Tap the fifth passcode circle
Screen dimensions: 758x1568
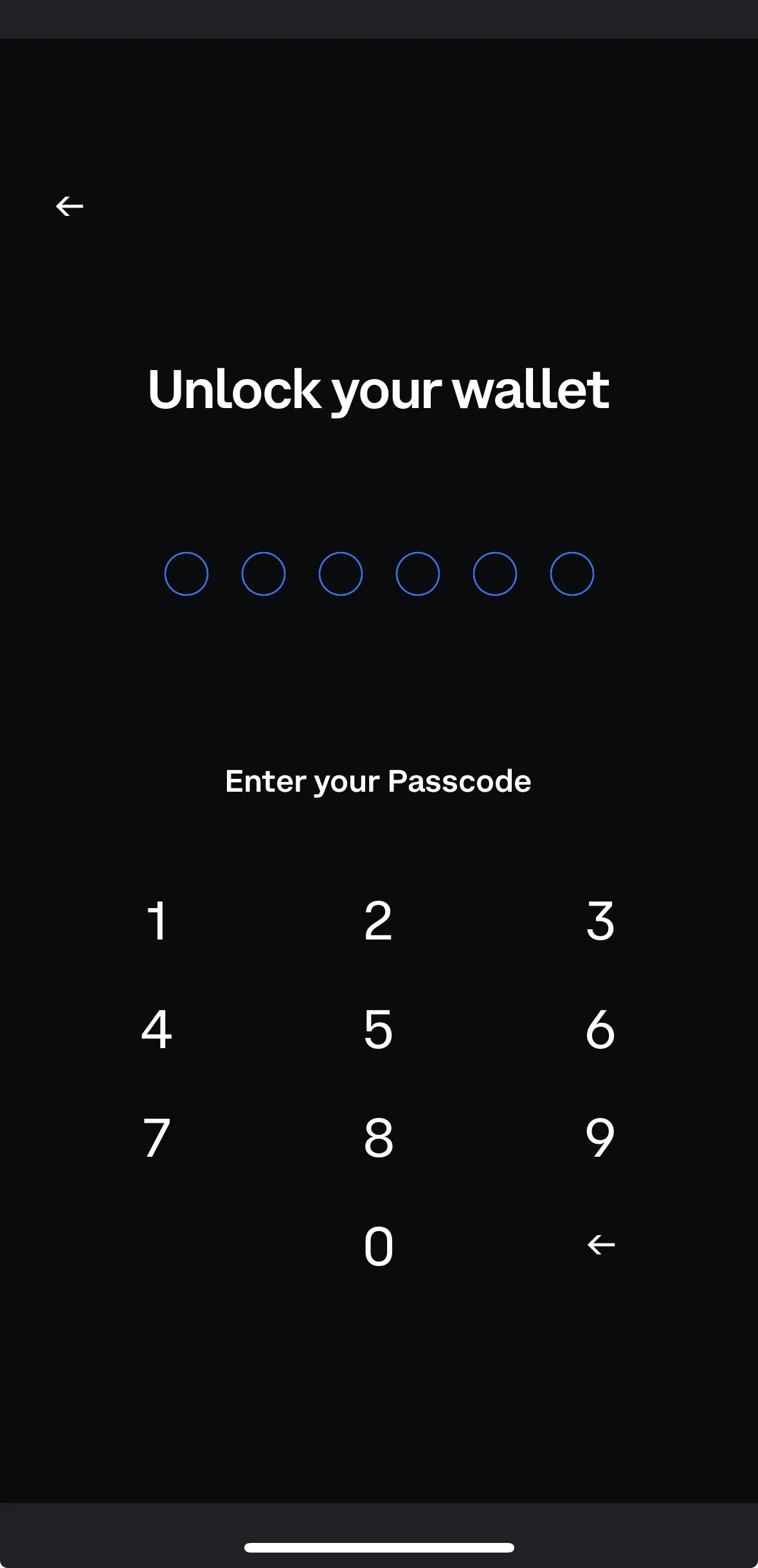click(494, 574)
